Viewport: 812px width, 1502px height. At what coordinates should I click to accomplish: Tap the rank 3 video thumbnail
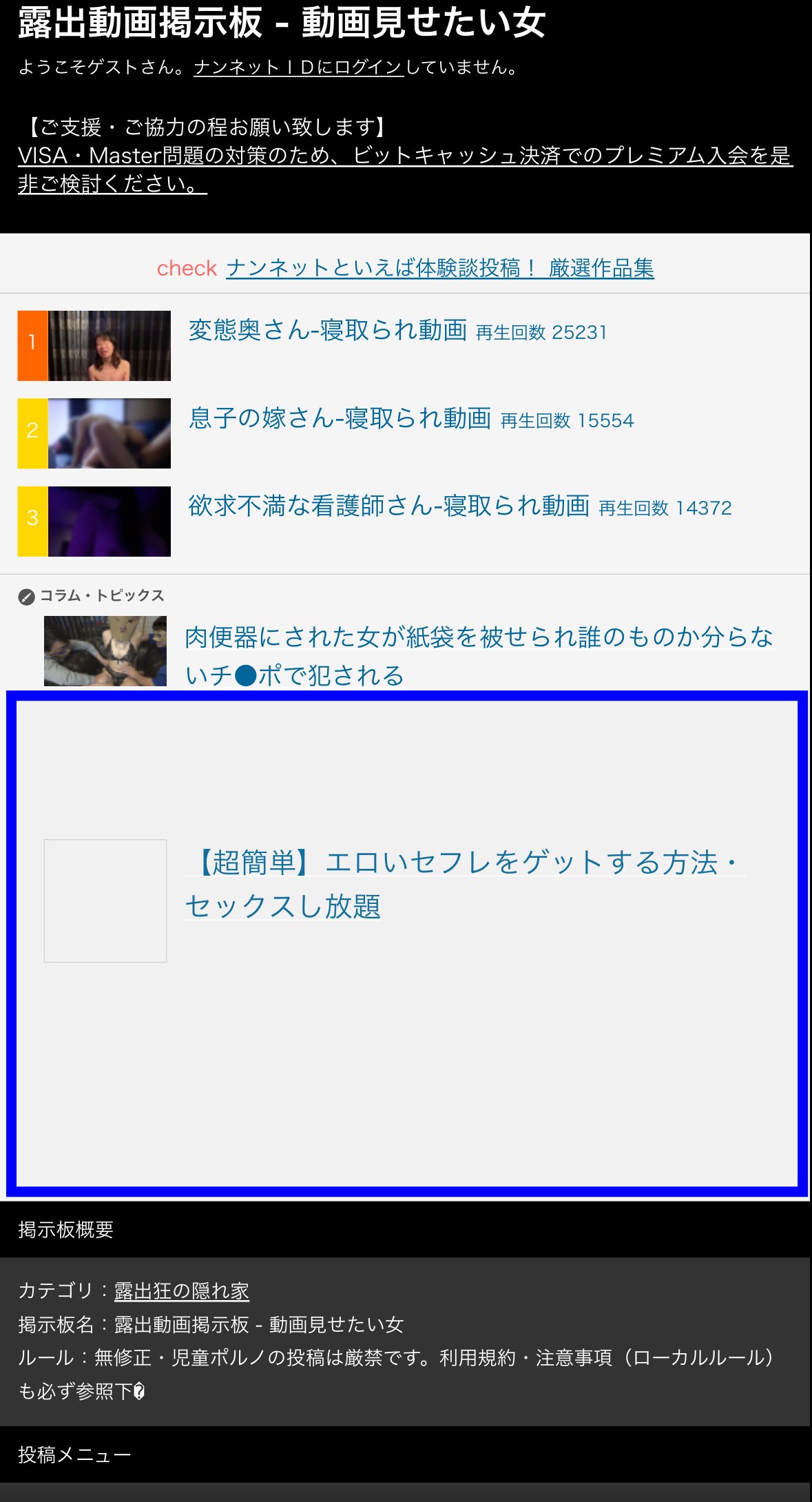109,522
